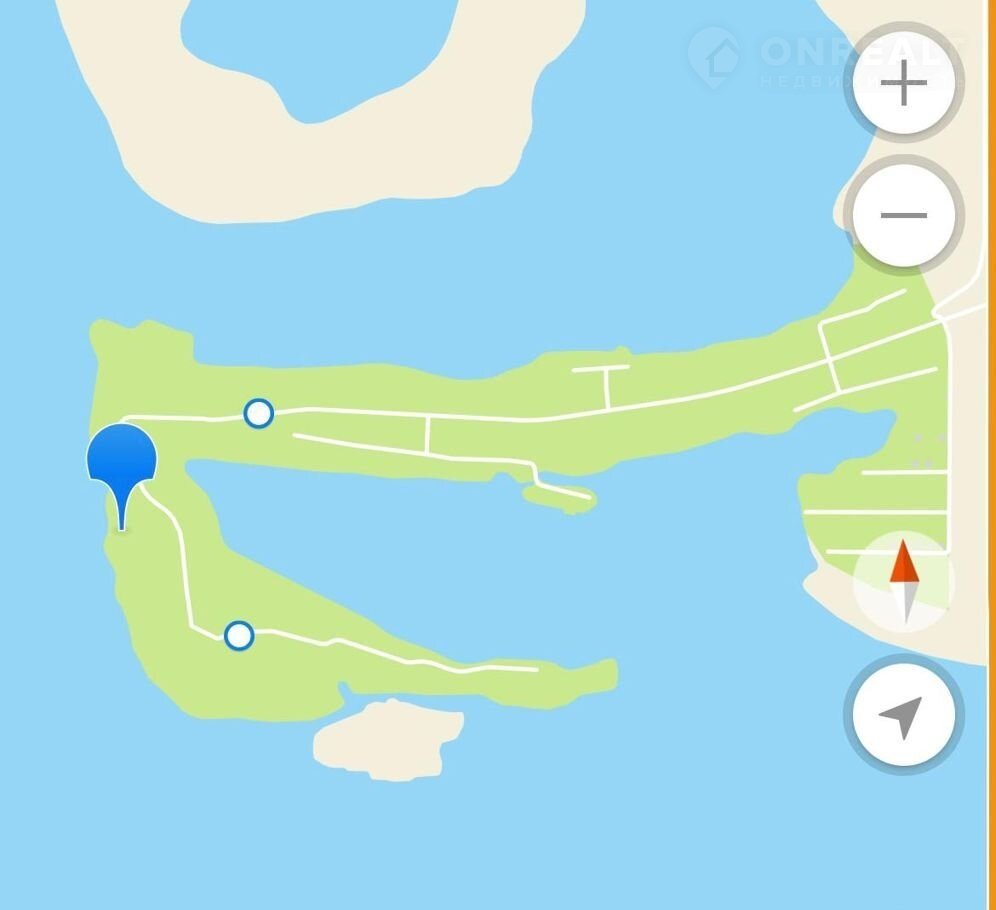Select the blue location pin
996x910 pixels.
pos(122,462)
